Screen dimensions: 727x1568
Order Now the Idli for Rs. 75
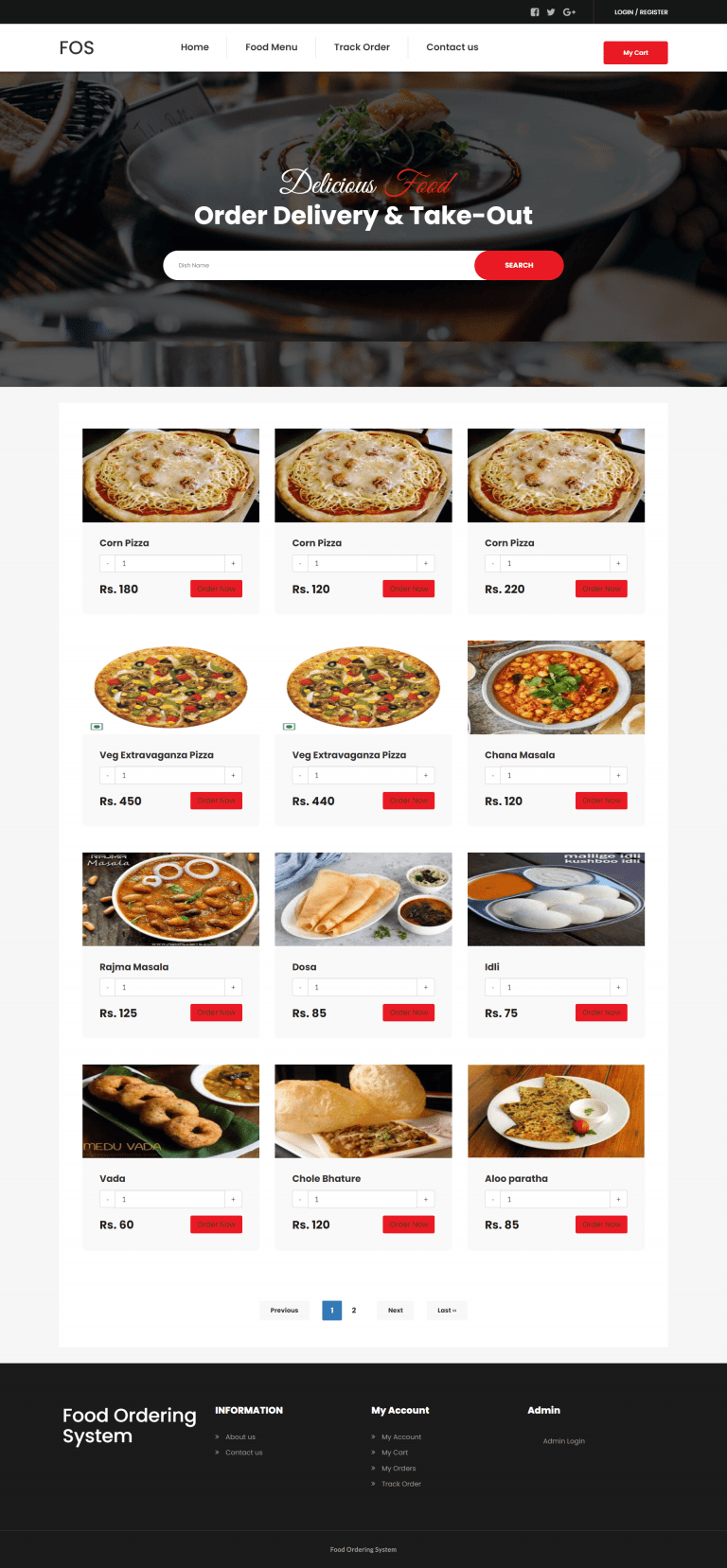coord(601,1013)
